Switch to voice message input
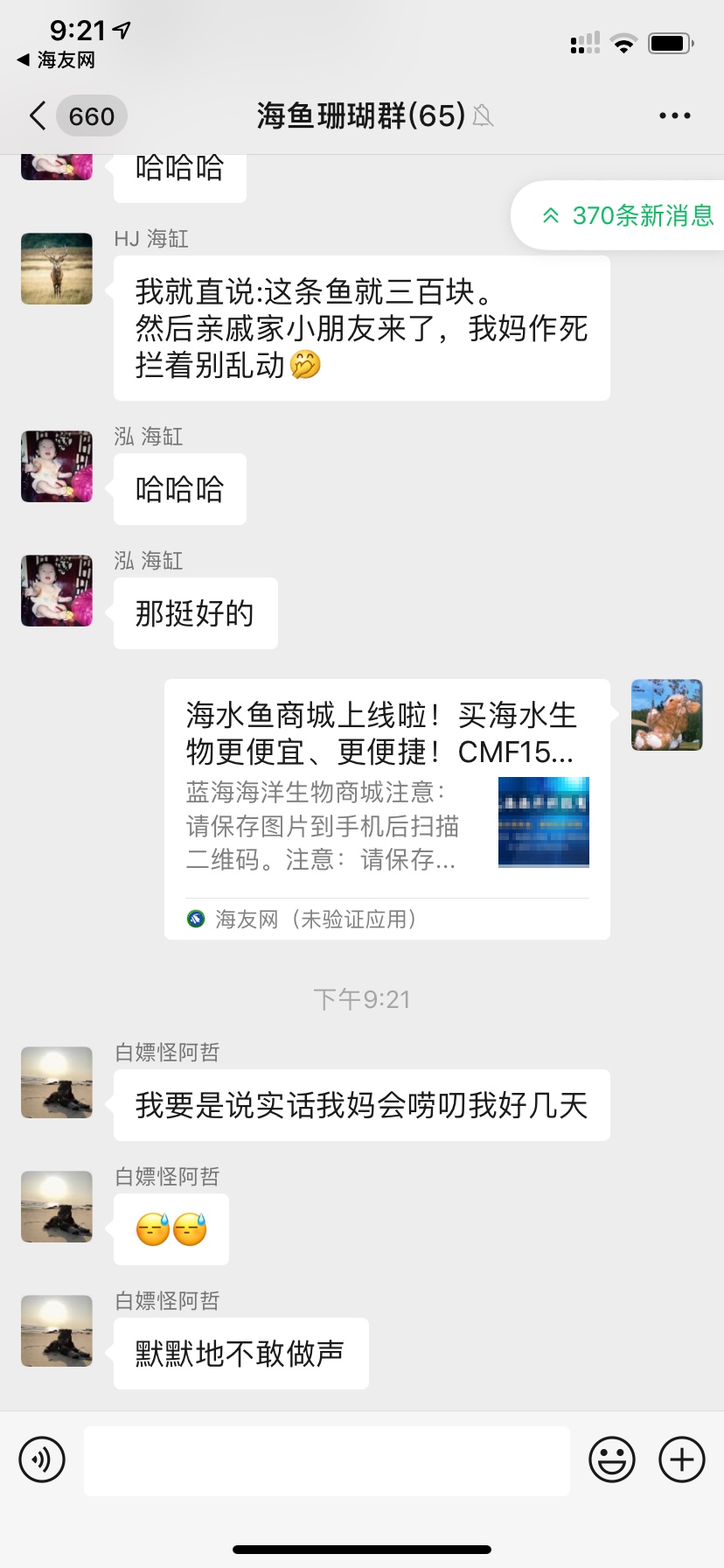The width and height of the screenshot is (724, 1568). (42, 1459)
